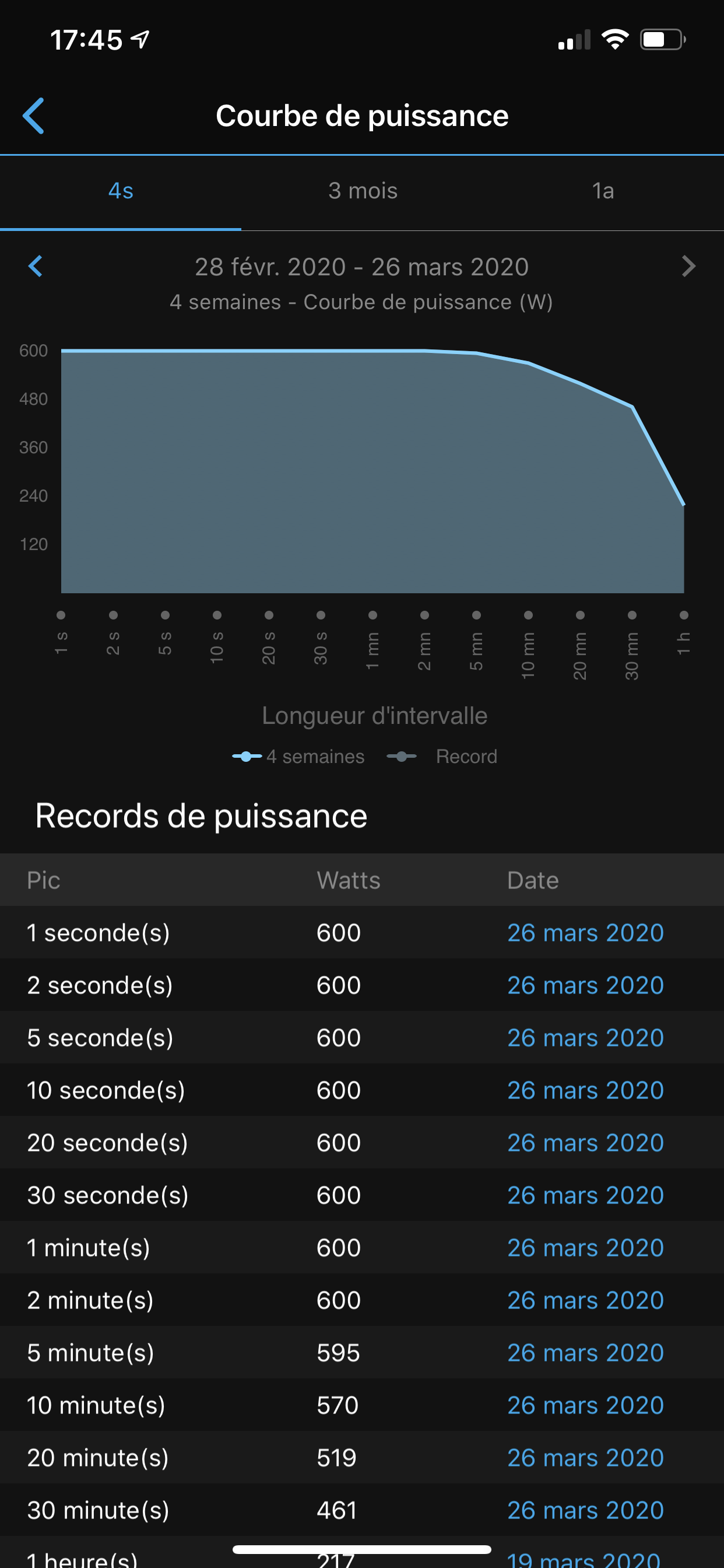Screen dimensions: 724x1568
Task: Open the date link for 5 seconde(s)
Action: [585, 1038]
